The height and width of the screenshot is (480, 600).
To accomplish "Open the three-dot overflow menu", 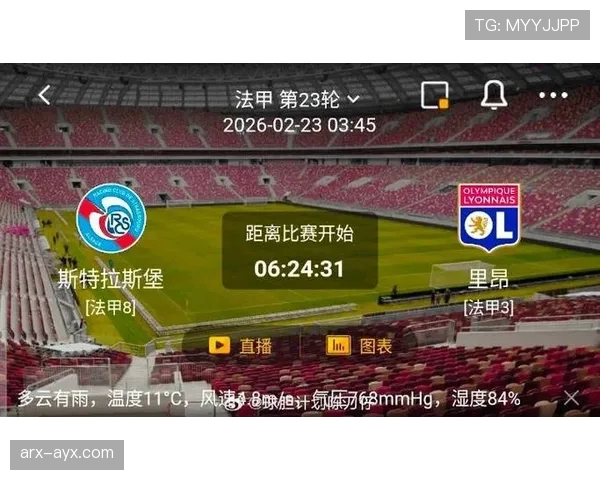I will point(553,96).
